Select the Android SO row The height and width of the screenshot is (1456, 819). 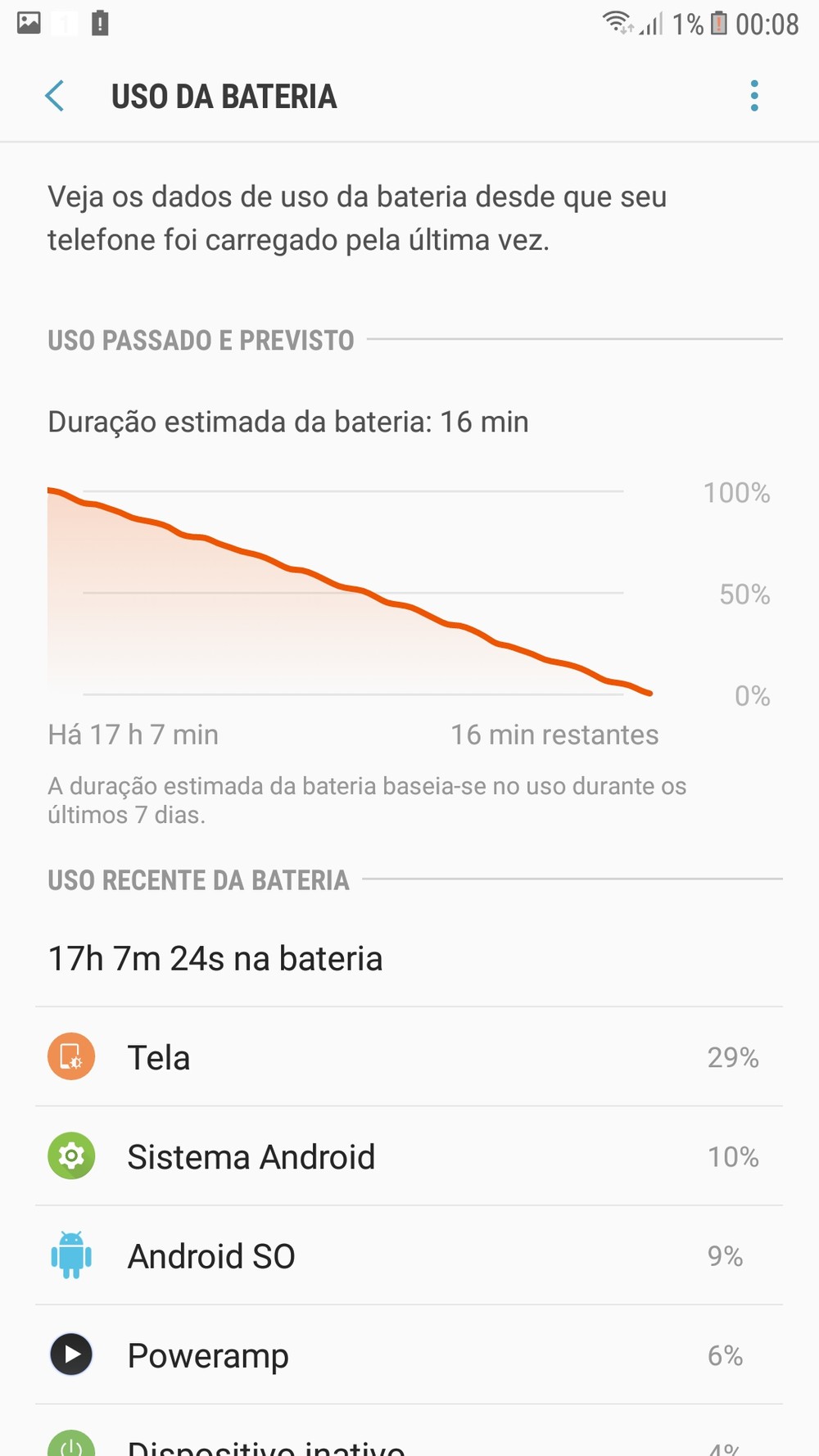click(408, 1256)
